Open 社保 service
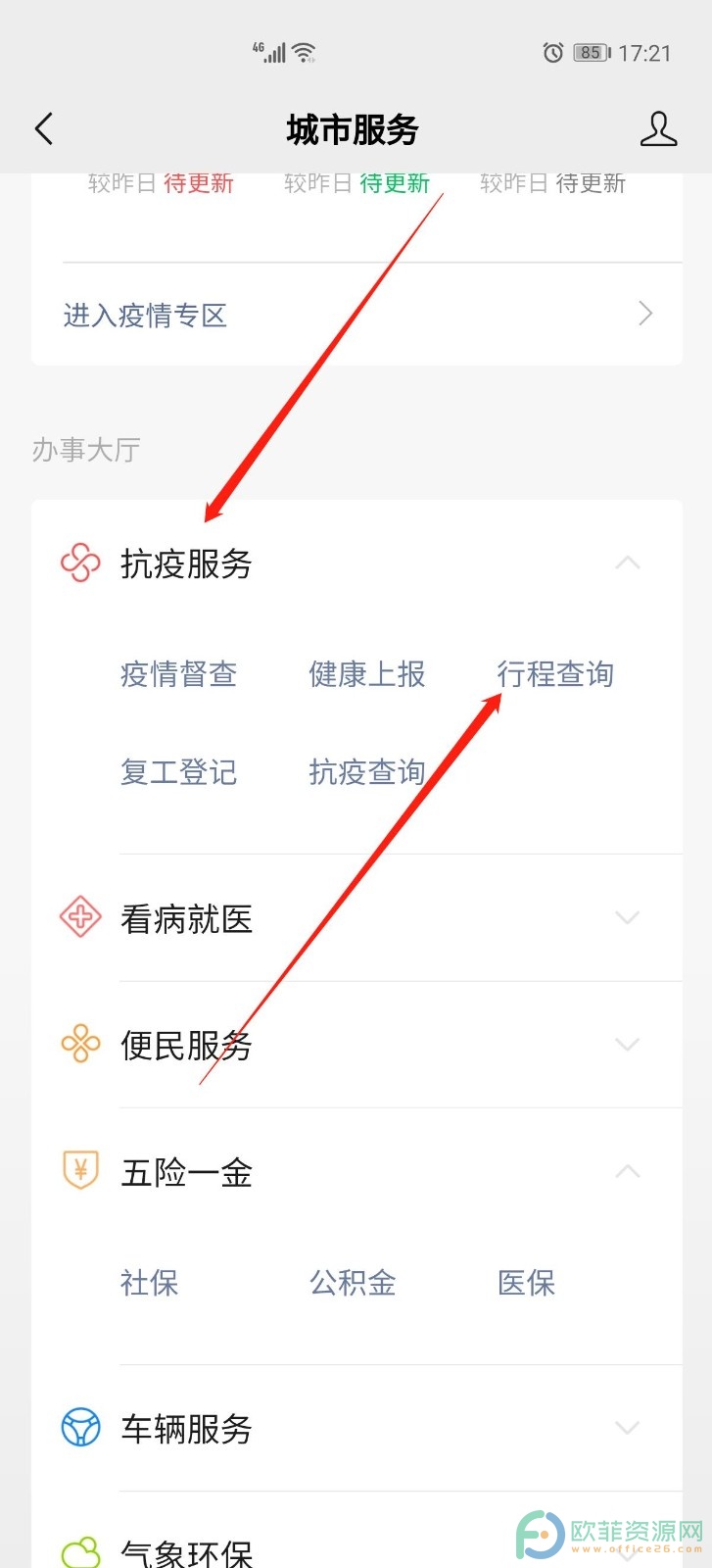This screenshot has width=712, height=1568. (x=150, y=1283)
